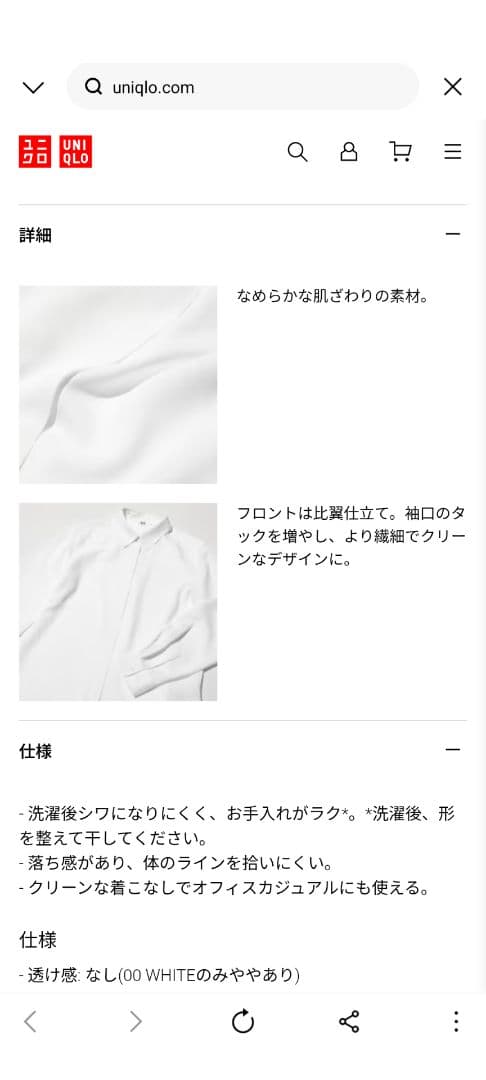Minimize the in-app browser with the down chevron
The image size is (486, 1080).
[33, 87]
